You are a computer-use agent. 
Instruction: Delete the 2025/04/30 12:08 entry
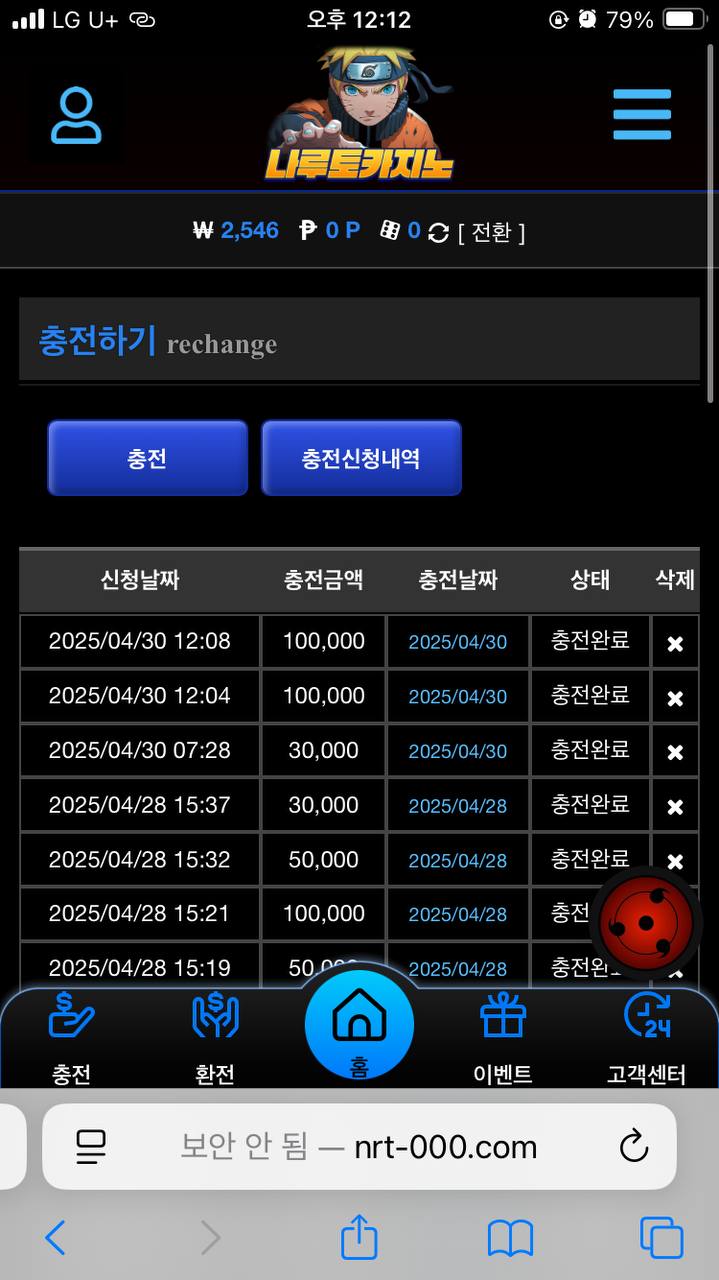tap(675, 644)
